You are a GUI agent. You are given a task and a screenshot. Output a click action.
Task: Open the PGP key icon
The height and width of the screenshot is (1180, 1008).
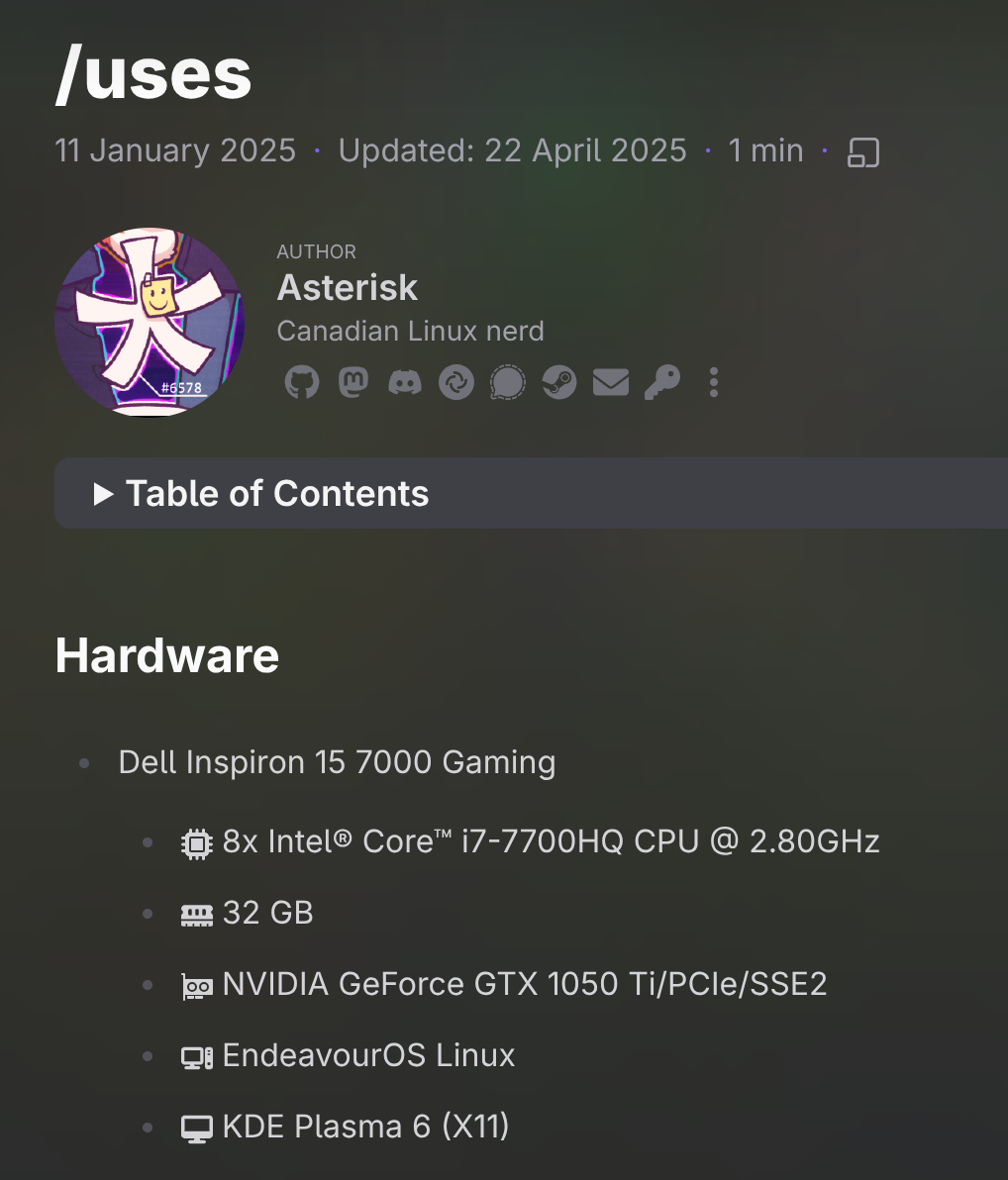(x=662, y=382)
